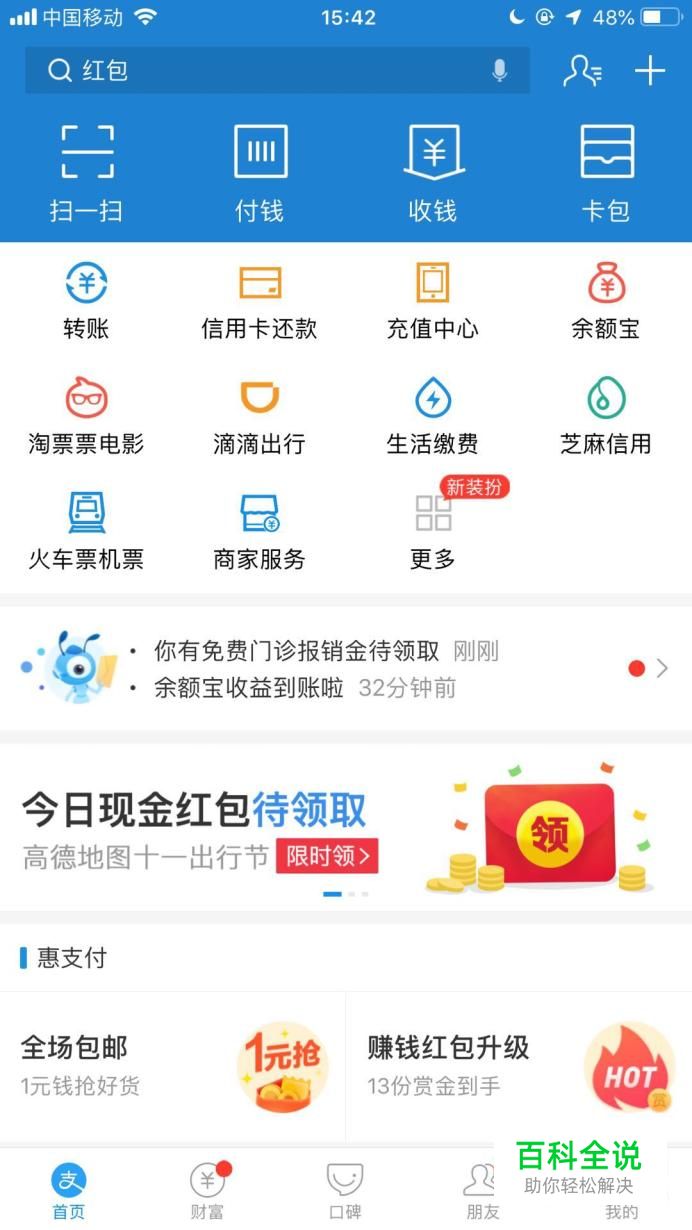Open the 全场包邮 deal card

click(172, 1066)
